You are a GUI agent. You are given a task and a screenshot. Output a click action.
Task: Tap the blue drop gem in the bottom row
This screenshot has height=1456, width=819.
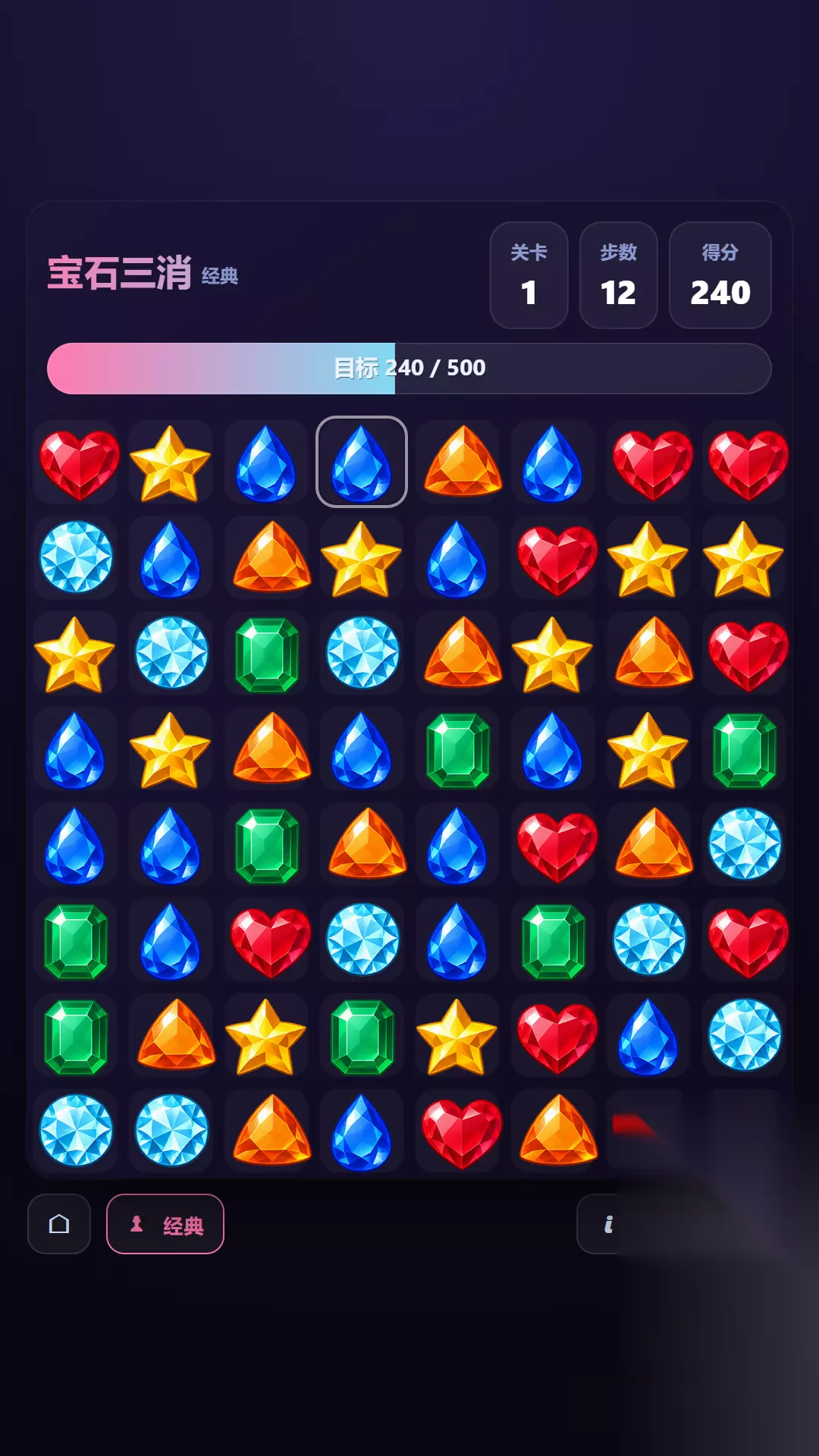[362, 1131]
